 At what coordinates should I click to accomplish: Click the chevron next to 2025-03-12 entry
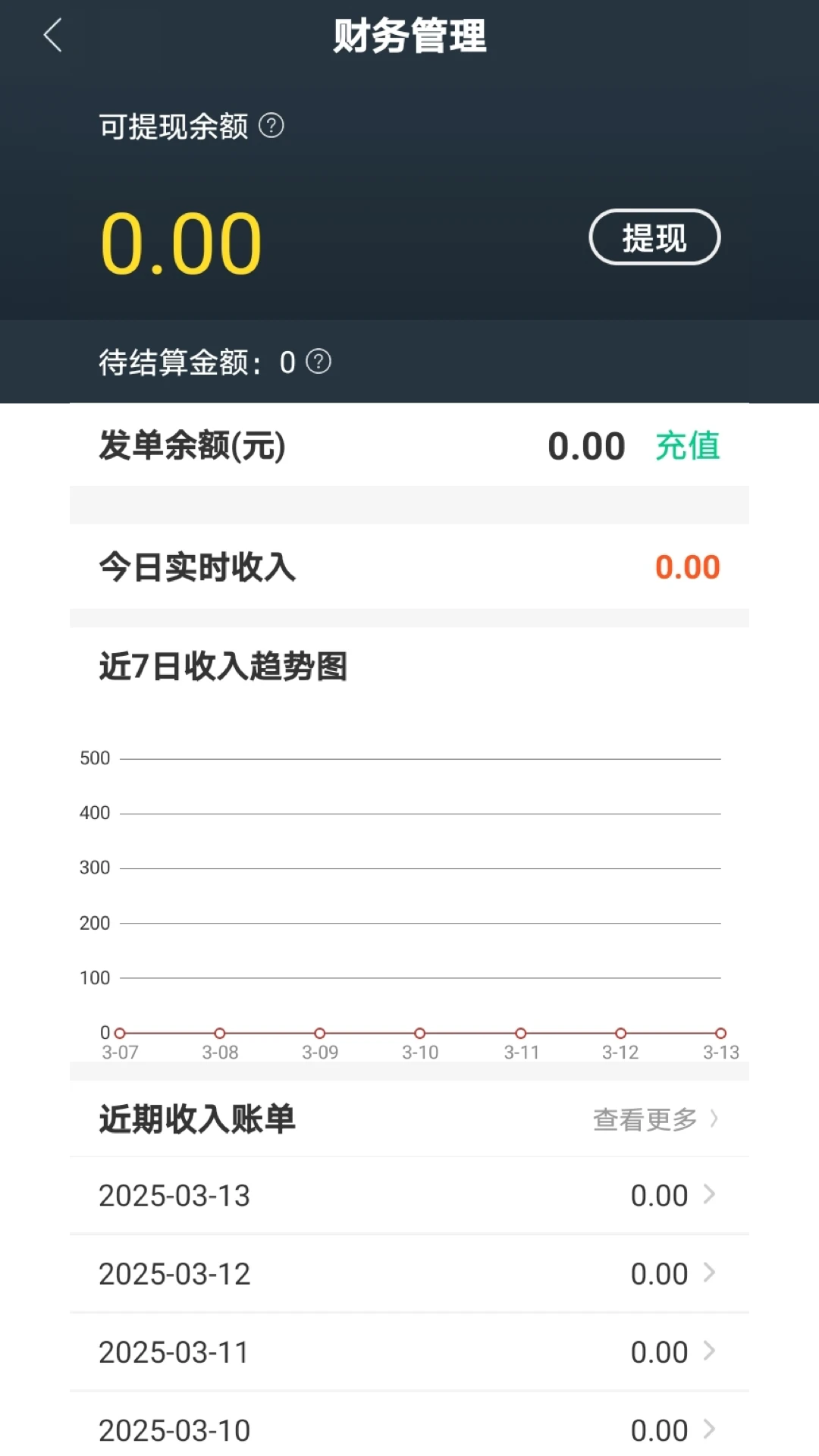[x=710, y=1274]
